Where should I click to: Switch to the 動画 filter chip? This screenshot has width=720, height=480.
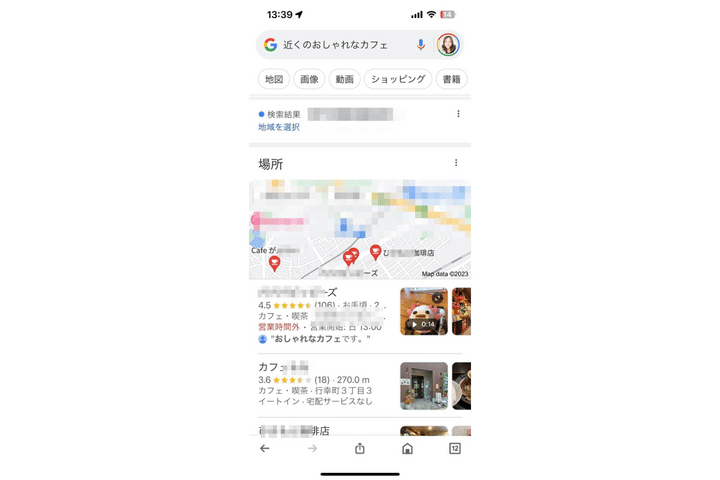pos(344,79)
